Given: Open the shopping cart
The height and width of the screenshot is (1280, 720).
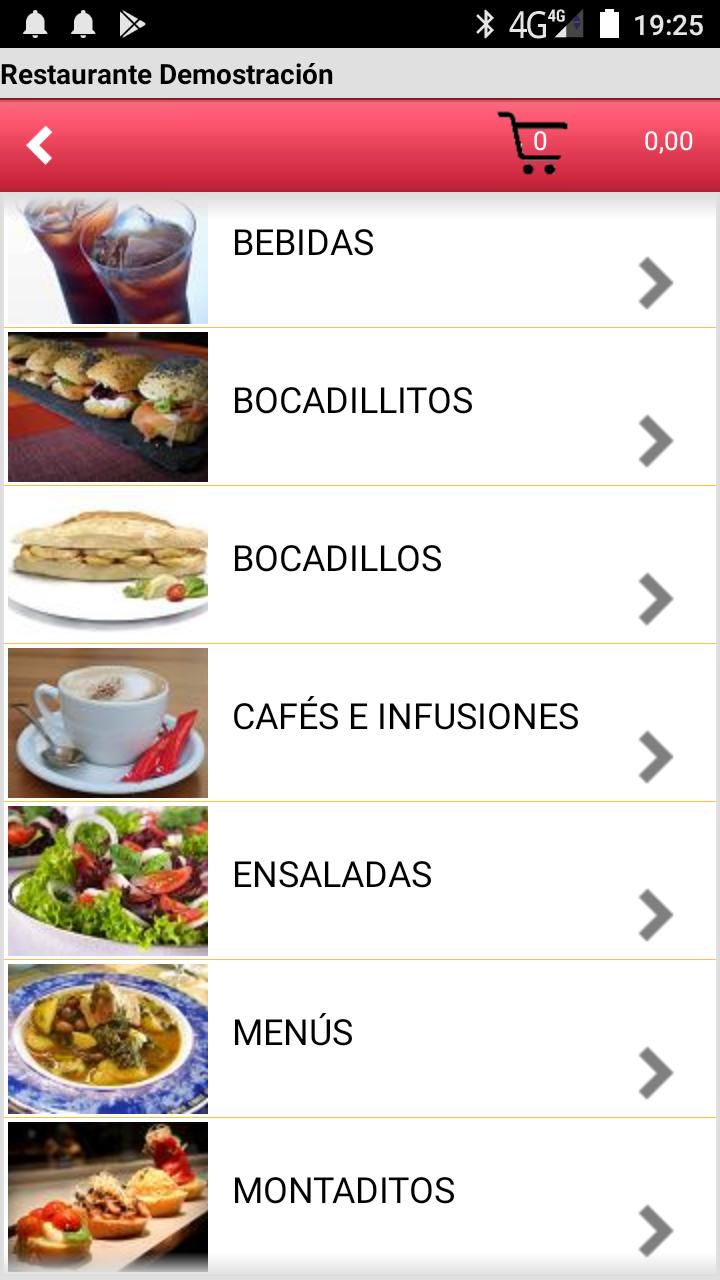Looking at the screenshot, I should pyautogui.click(x=533, y=142).
